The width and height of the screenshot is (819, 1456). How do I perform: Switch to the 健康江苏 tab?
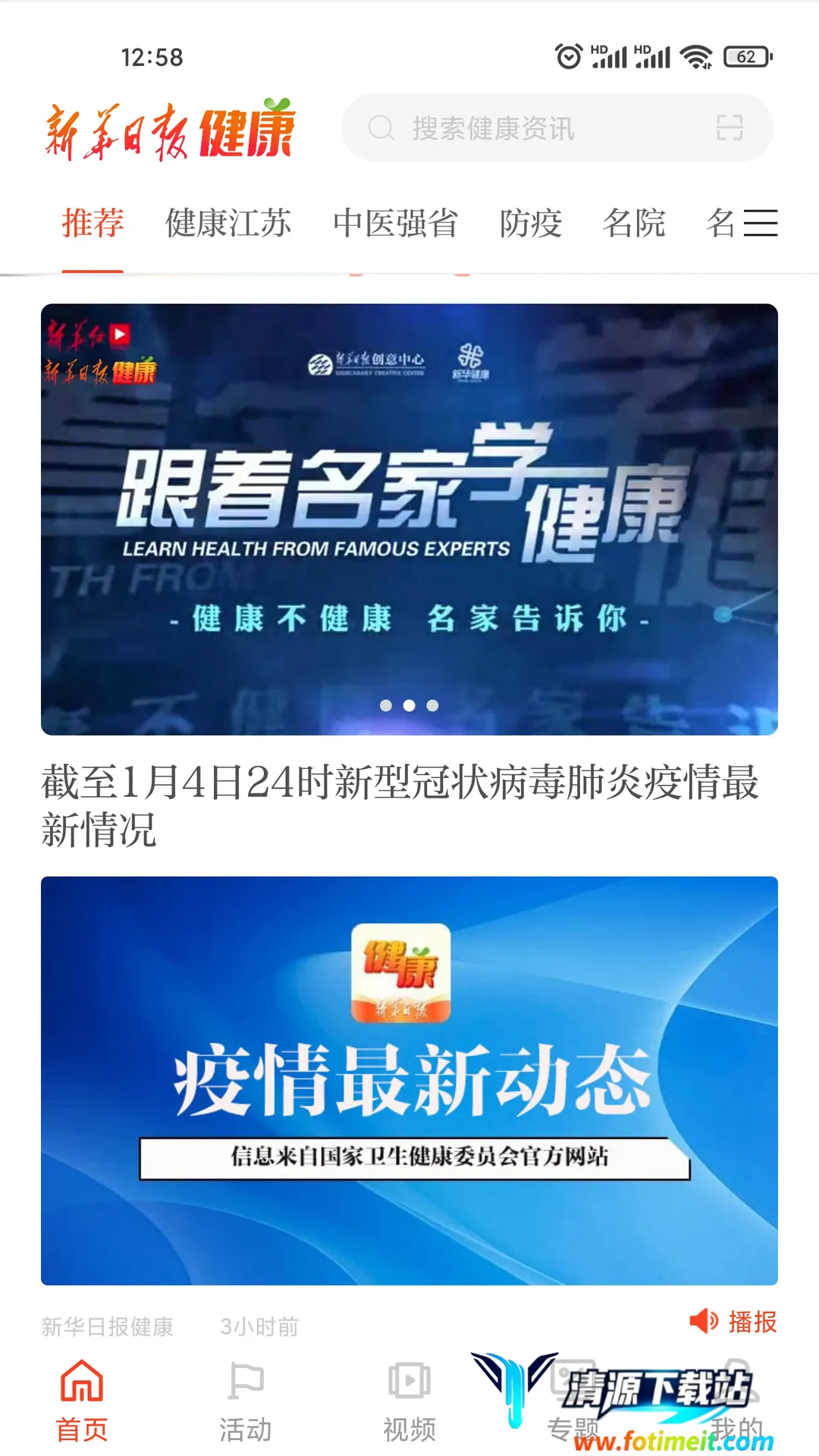coord(227,224)
